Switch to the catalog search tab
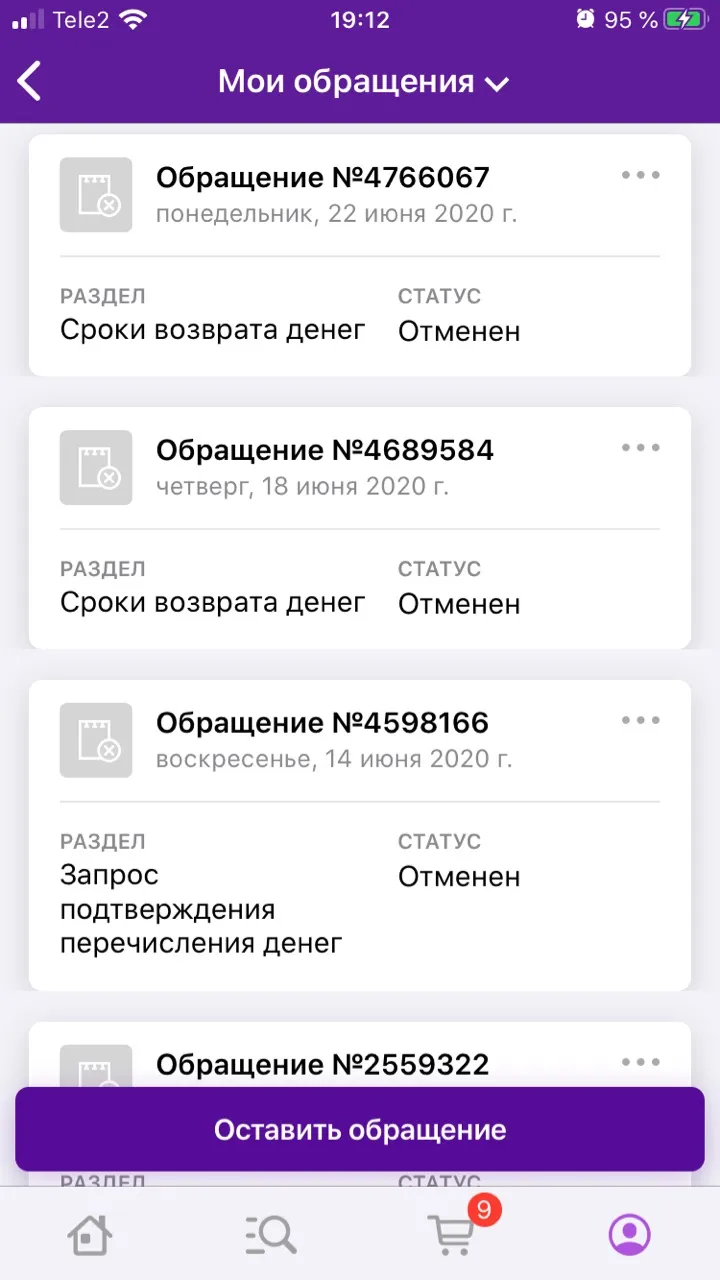The height and width of the screenshot is (1280, 720). click(x=270, y=1235)
